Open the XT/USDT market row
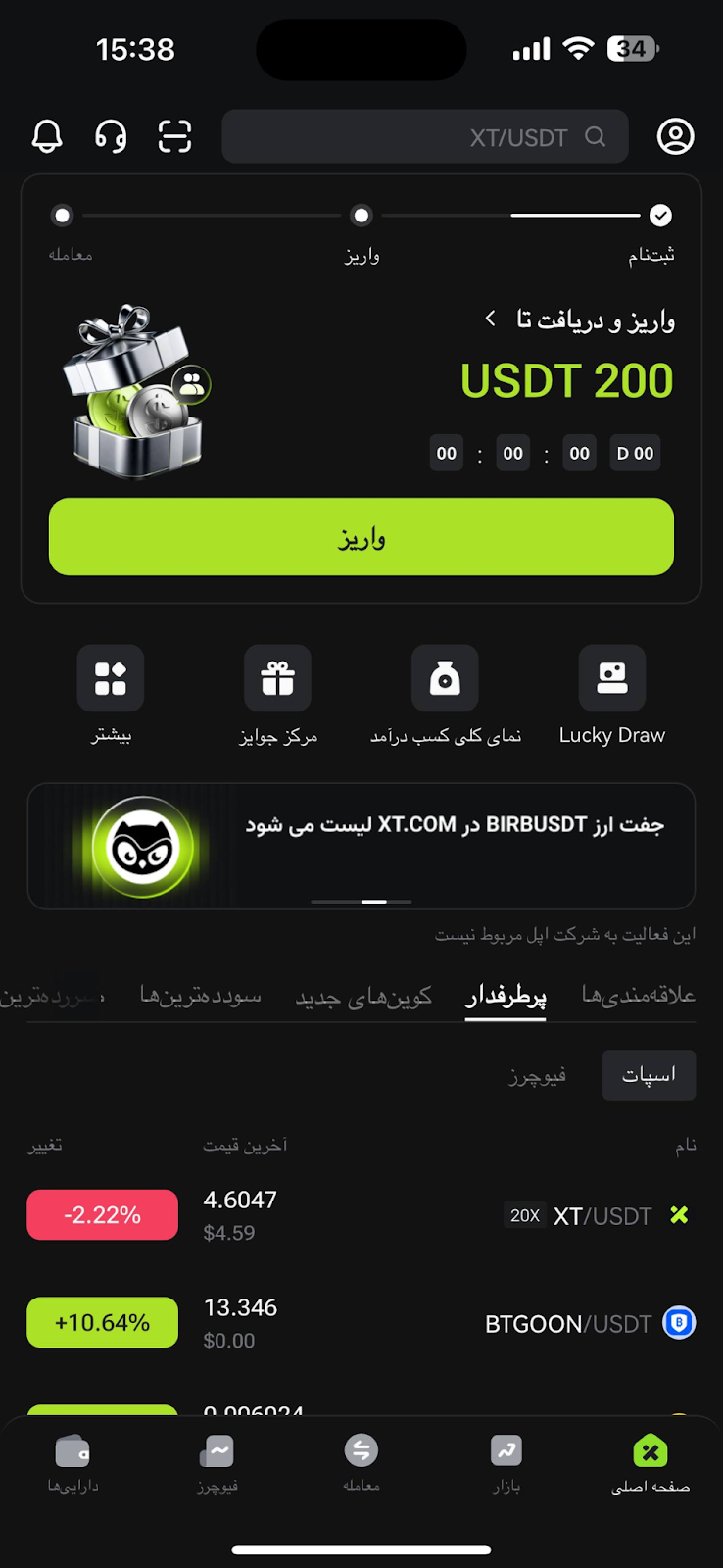The image size is (723, 1568). (361, 1215)
